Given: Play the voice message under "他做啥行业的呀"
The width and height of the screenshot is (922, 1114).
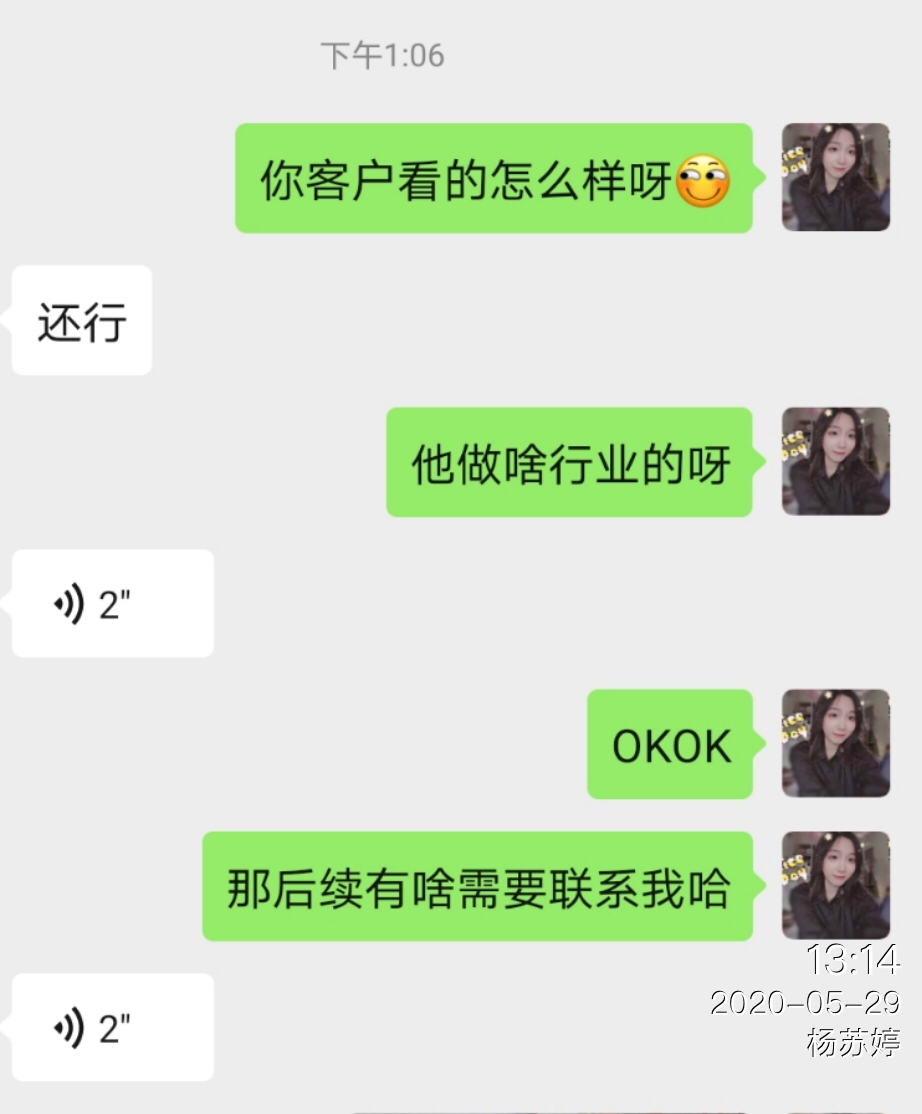Looking at the screenshot, I should [x=112, y=604].
